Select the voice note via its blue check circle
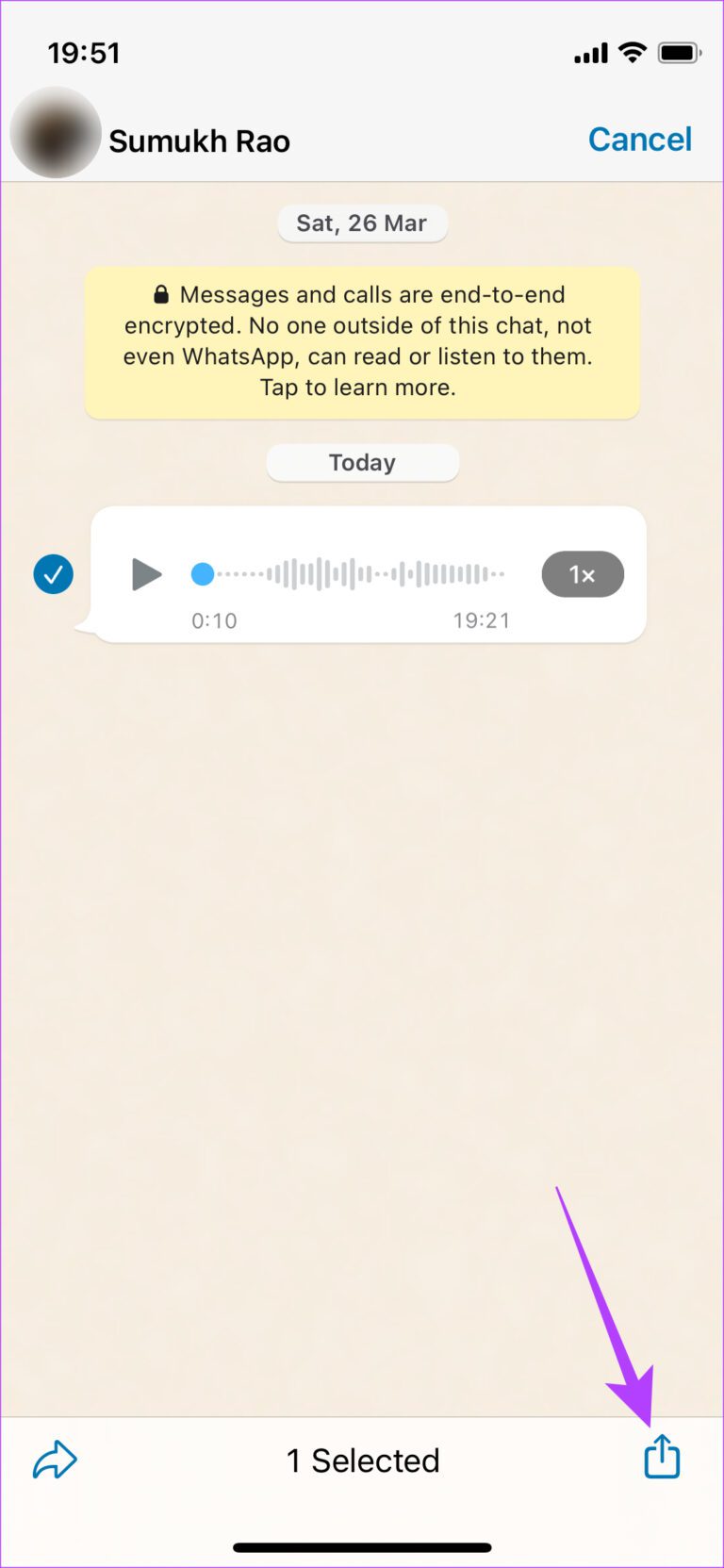The image size is (724, 1568). pos(53,574)
